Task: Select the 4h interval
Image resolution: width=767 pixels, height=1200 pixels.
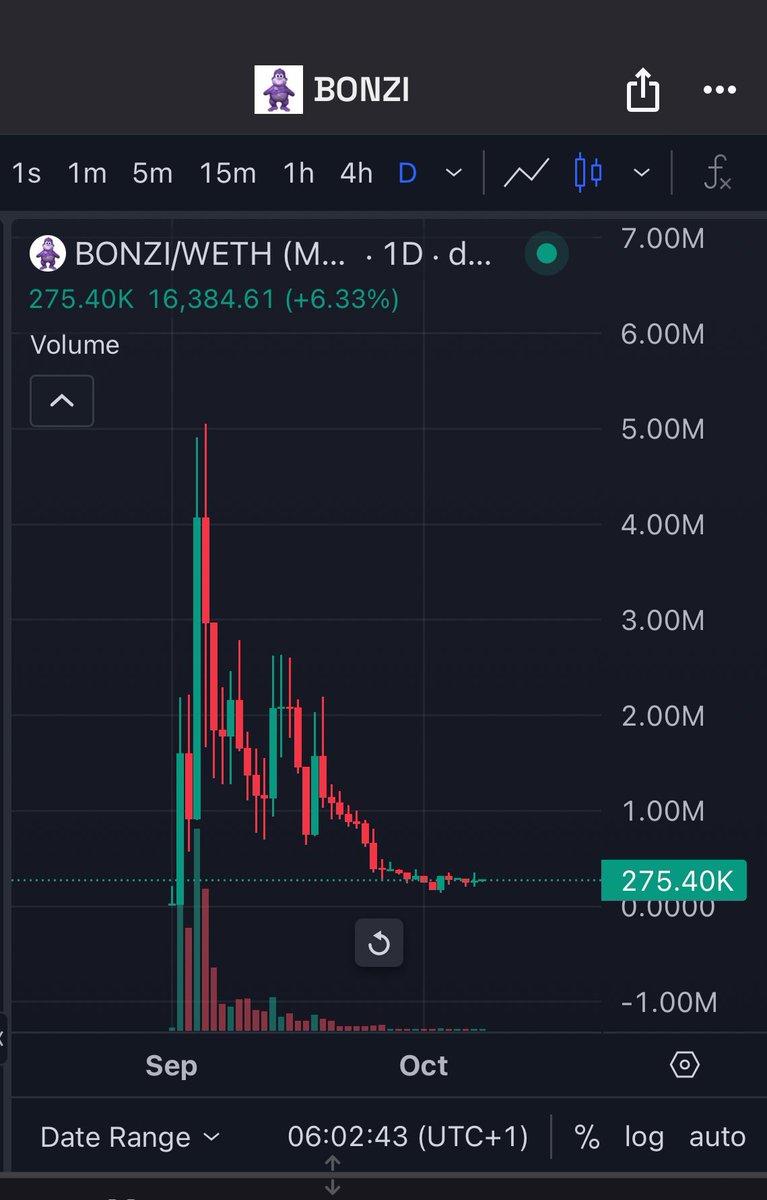Action: [x=356, y=173]
